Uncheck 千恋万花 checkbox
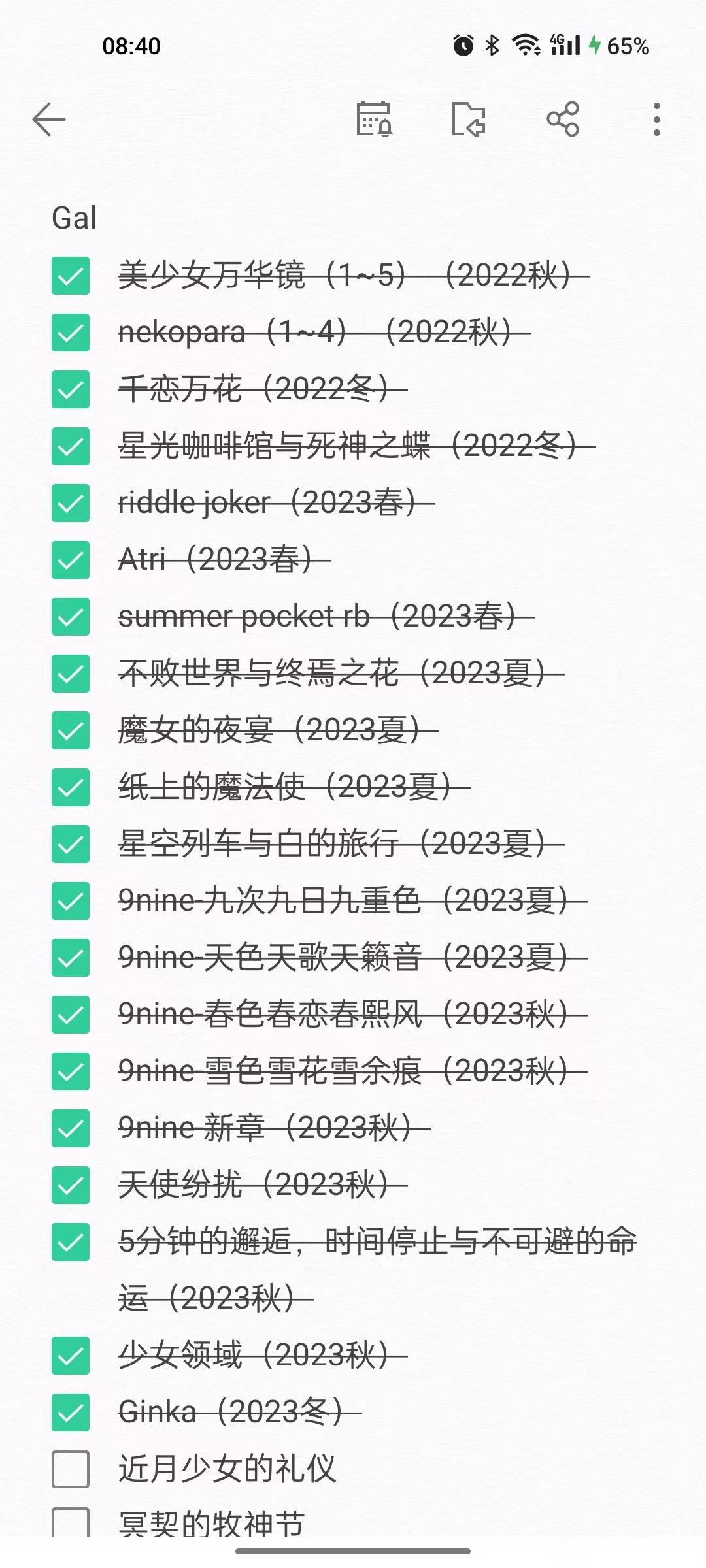The width and height of the screenshot is (706, 1568). pyautogui.click(x=71, y=389)
